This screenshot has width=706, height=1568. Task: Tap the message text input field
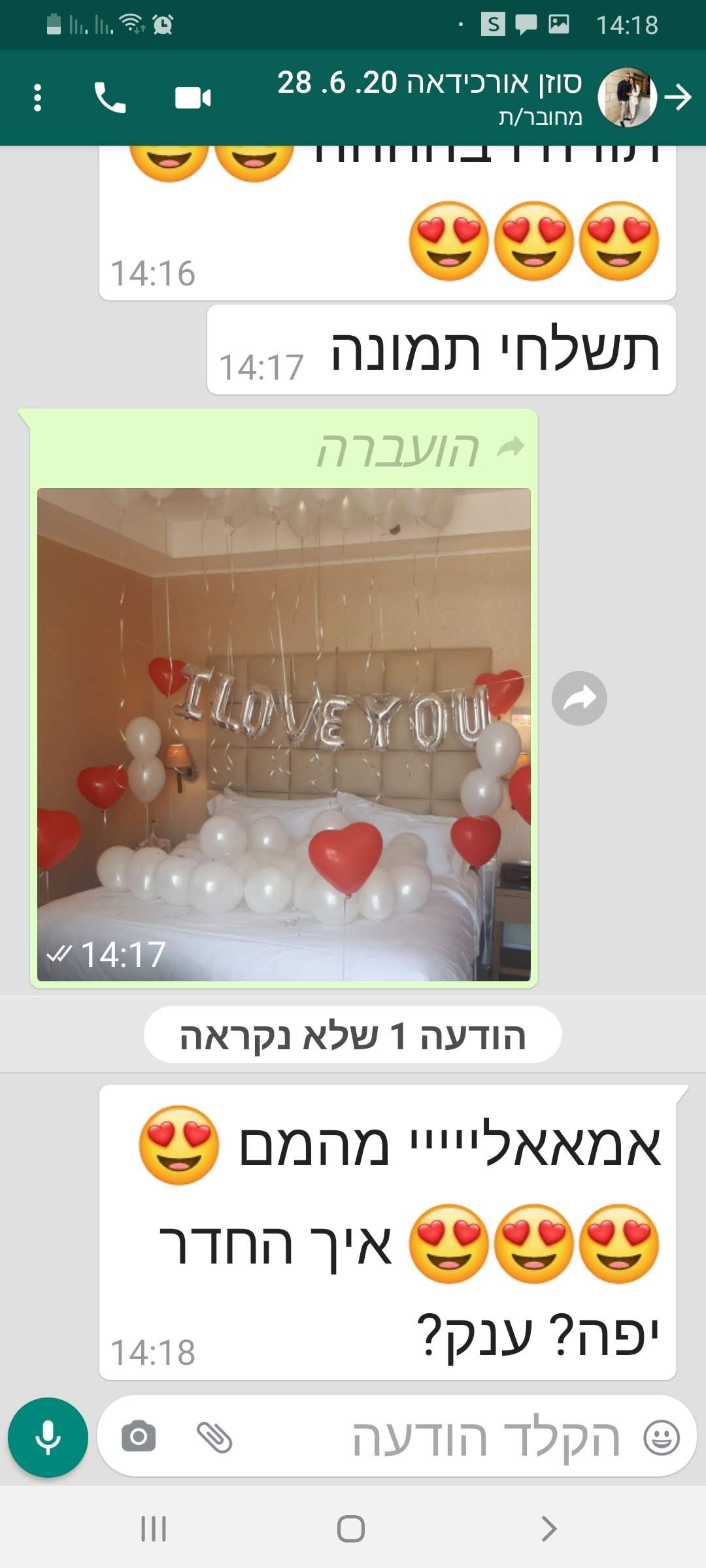(458, 1437)
